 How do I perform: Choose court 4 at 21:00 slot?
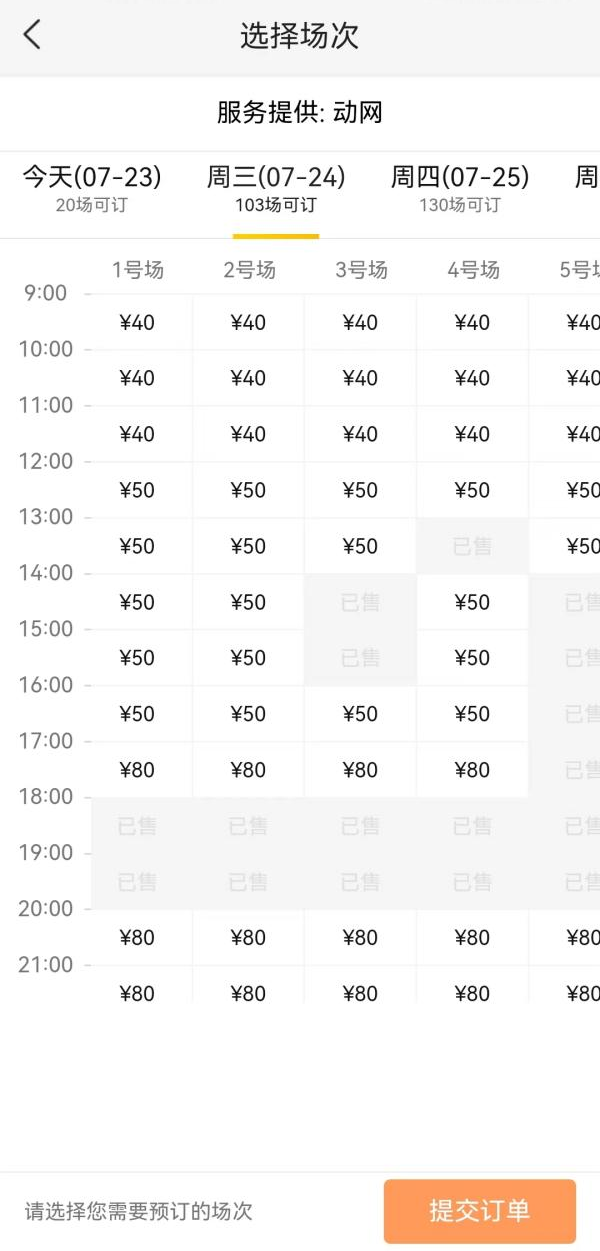473,994
